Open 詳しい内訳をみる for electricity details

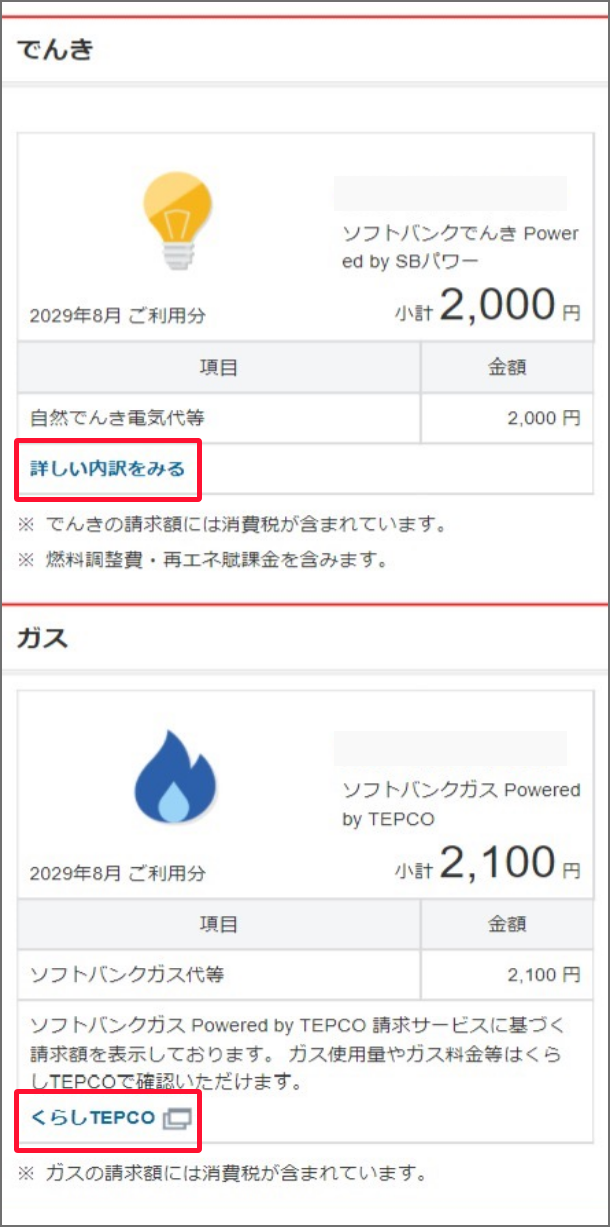[107, 468]
